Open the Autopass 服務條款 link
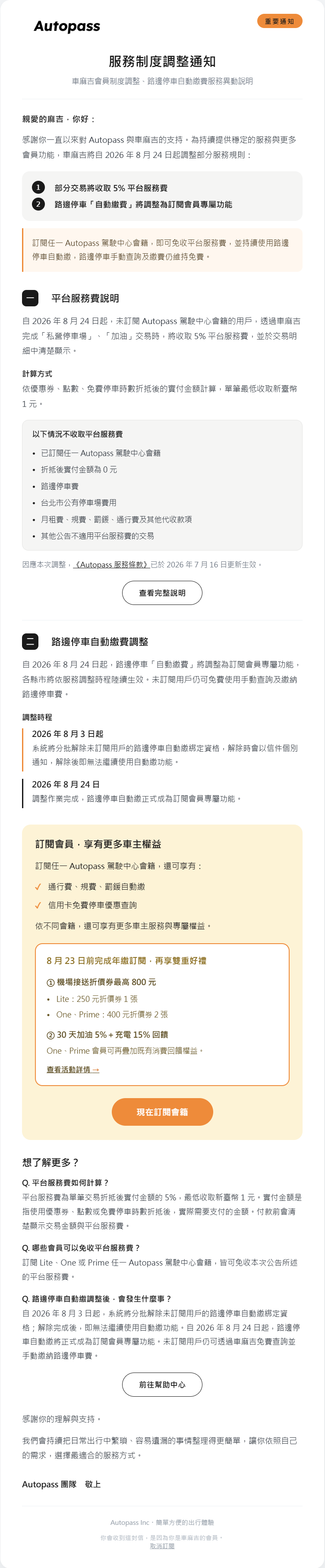The height and width of the screenshot is (1568, 325). (111, 564)
